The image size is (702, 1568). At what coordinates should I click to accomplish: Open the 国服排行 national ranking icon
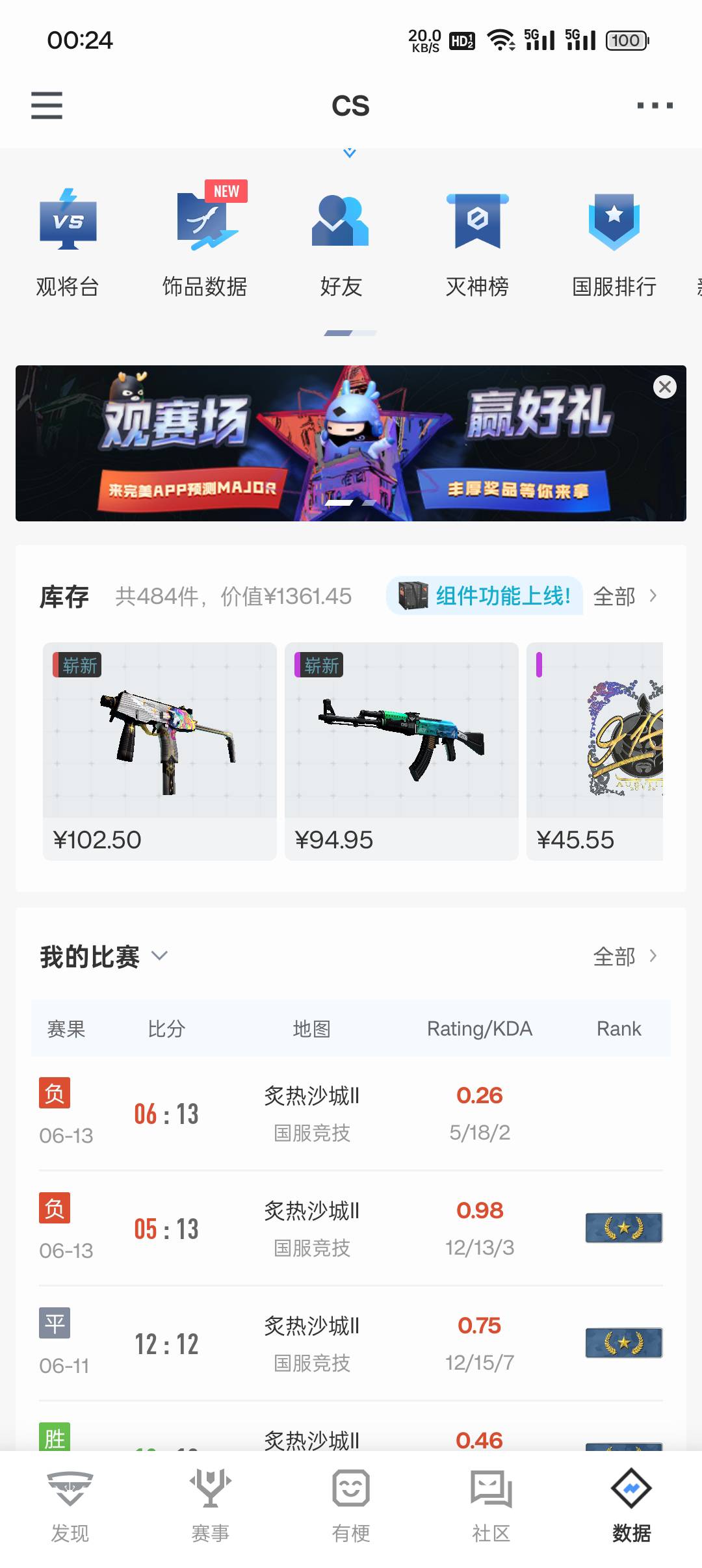coord(614,221)
